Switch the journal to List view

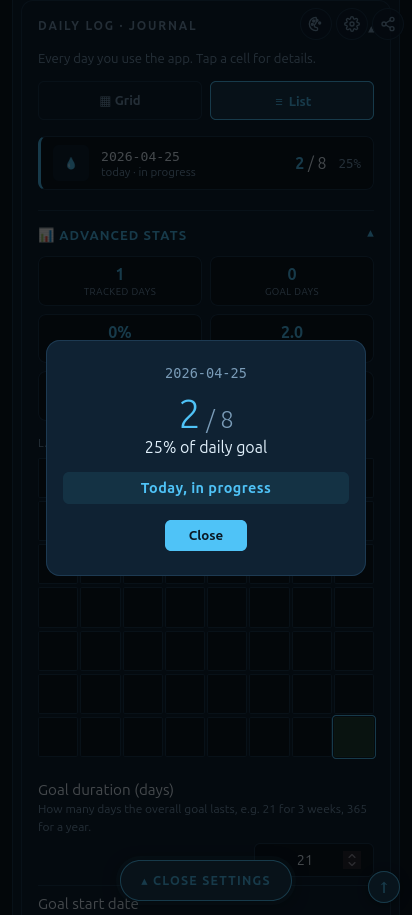point(292,100)
